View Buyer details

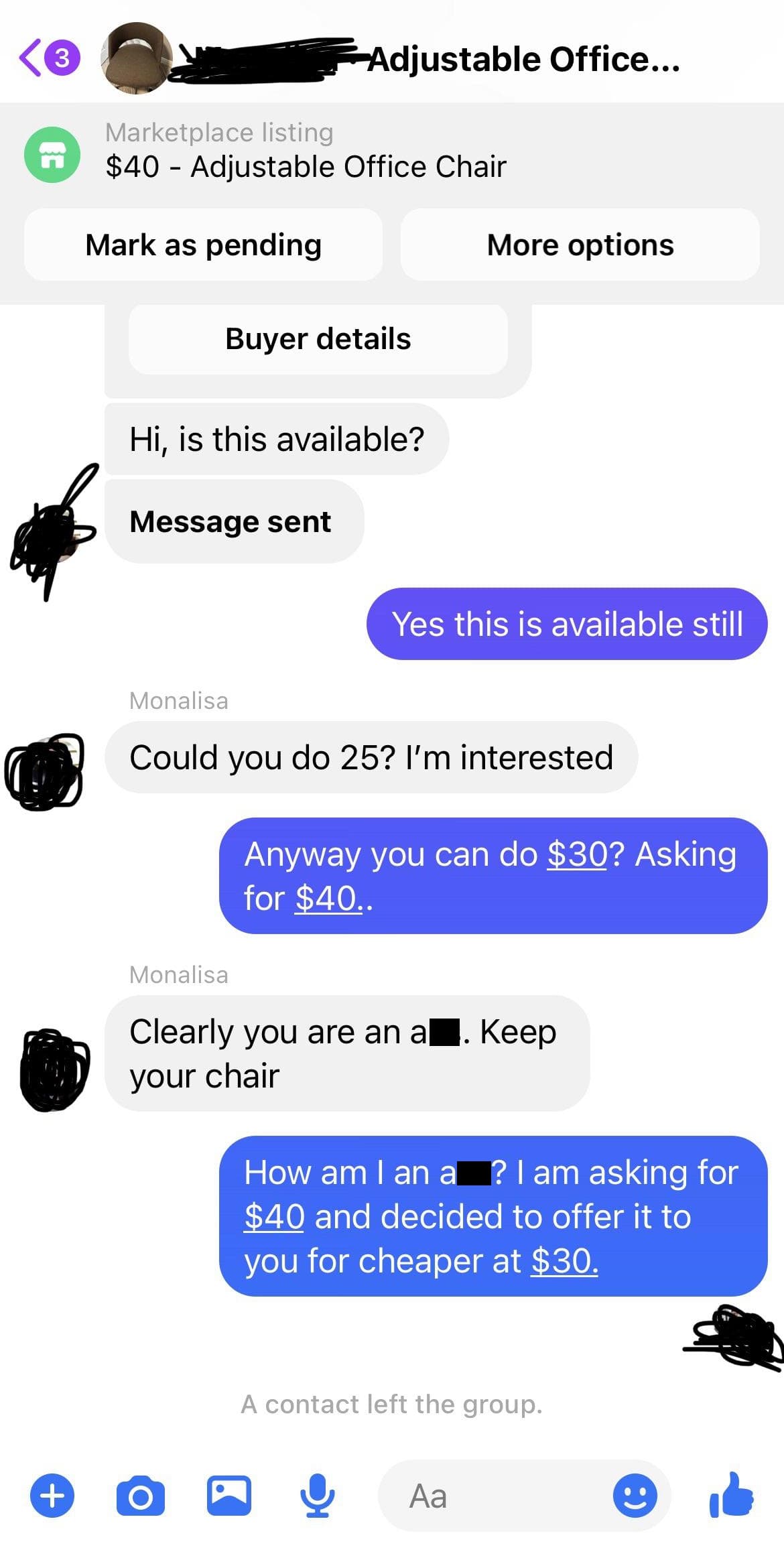(318, 338)
